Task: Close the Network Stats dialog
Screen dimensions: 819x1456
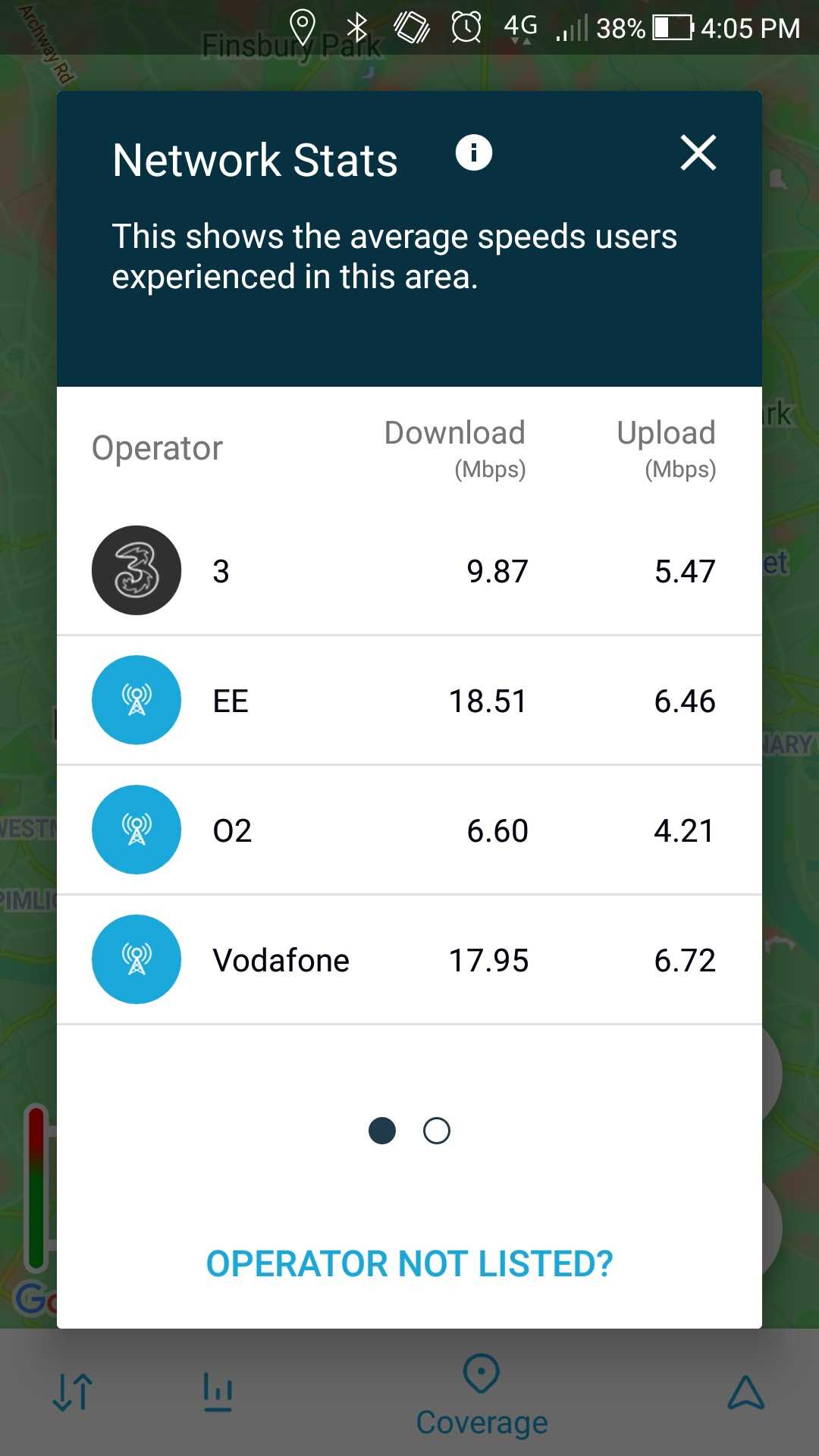Action: coord(698,153)
